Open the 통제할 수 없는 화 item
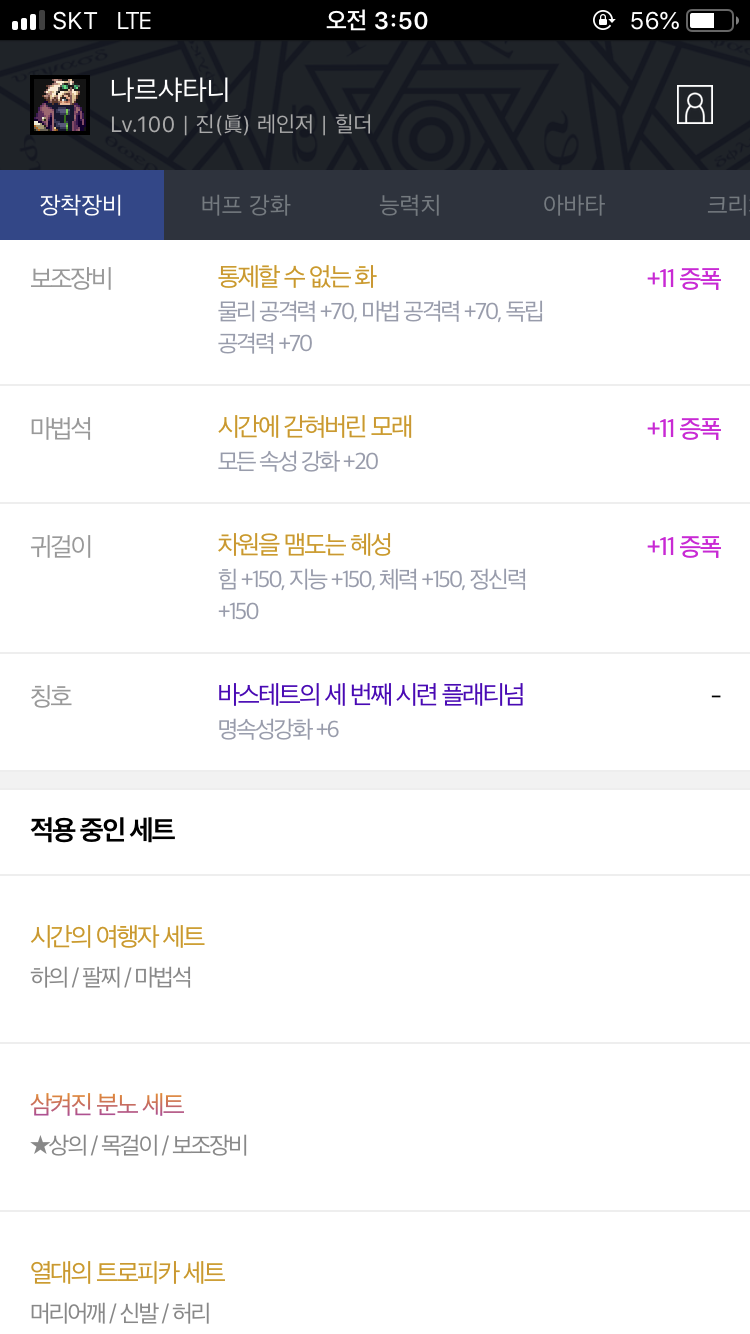750x1334 pixels. click(297, 277)
